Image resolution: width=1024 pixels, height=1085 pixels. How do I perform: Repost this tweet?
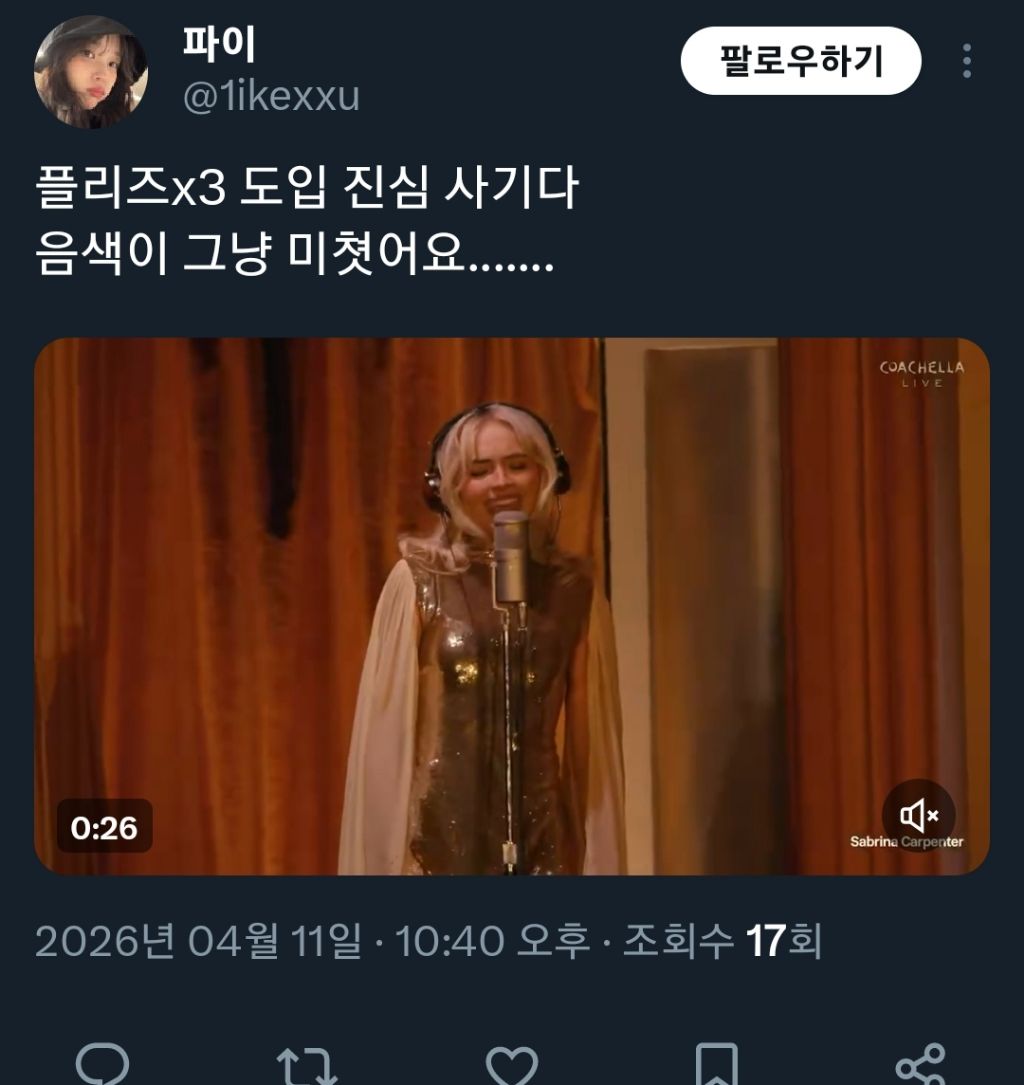point(307,1066)
